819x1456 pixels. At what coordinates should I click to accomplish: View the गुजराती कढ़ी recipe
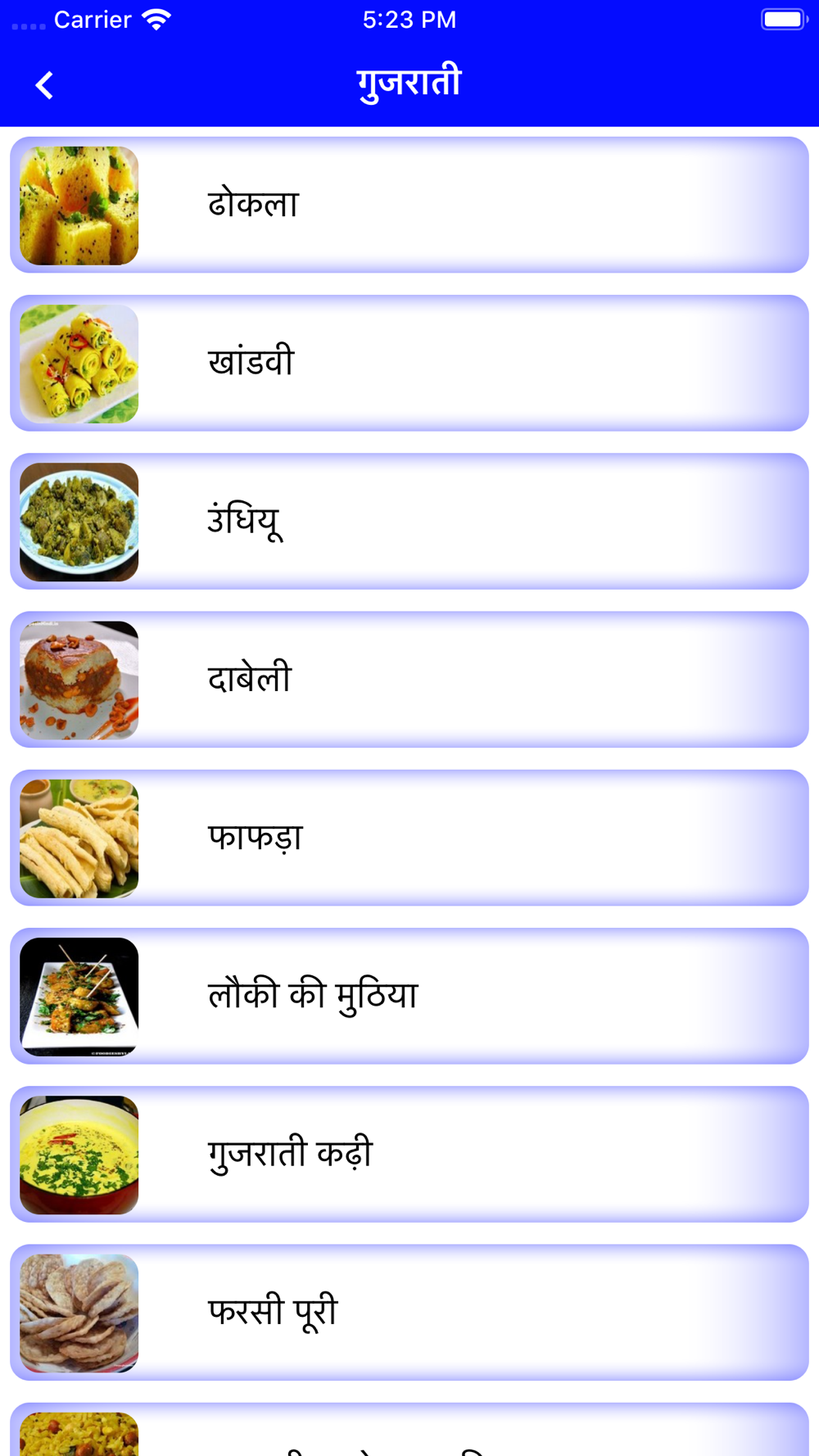(x=409, y=1154)
